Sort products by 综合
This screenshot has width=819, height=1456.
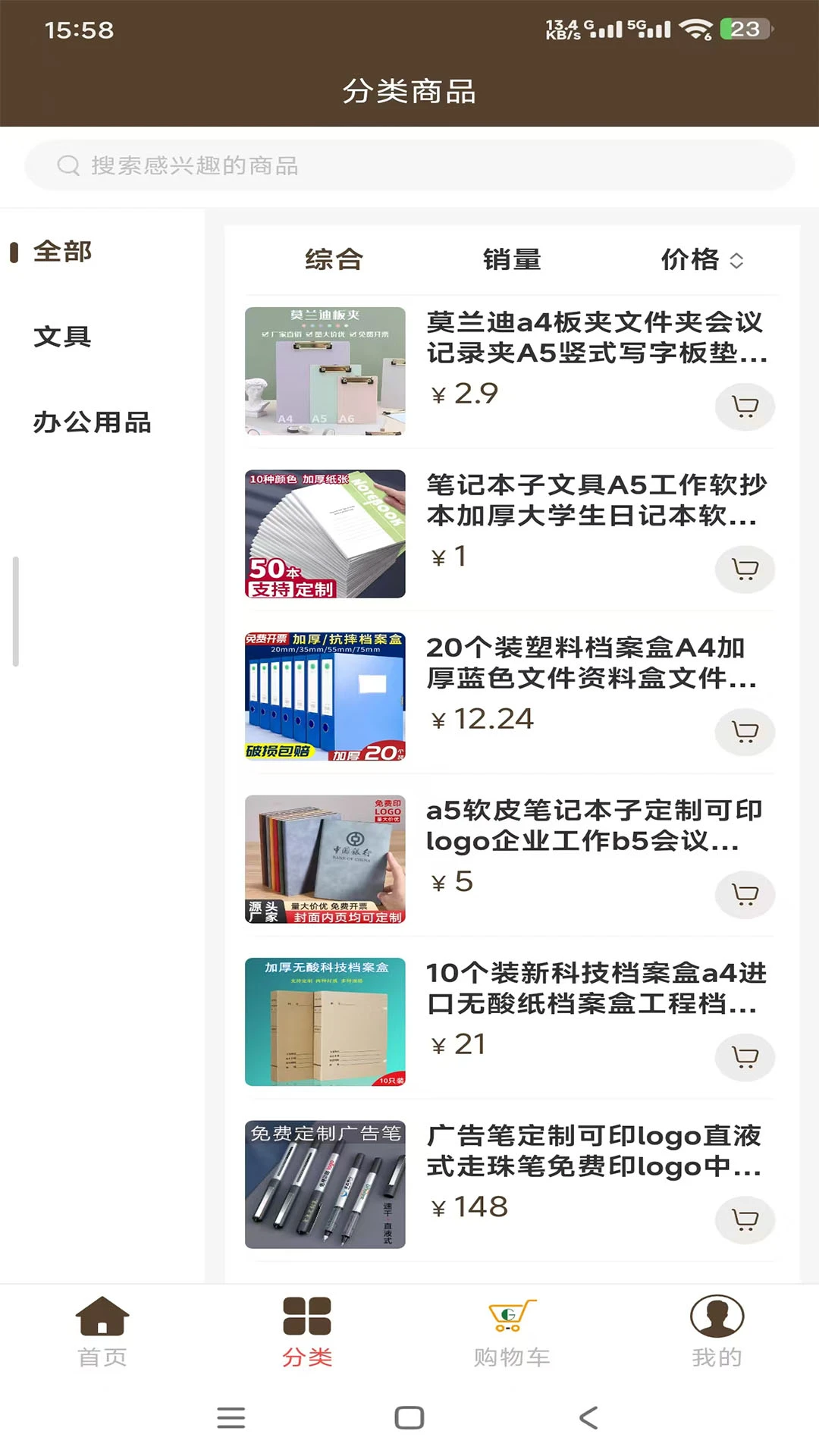(x=334, y=260)
